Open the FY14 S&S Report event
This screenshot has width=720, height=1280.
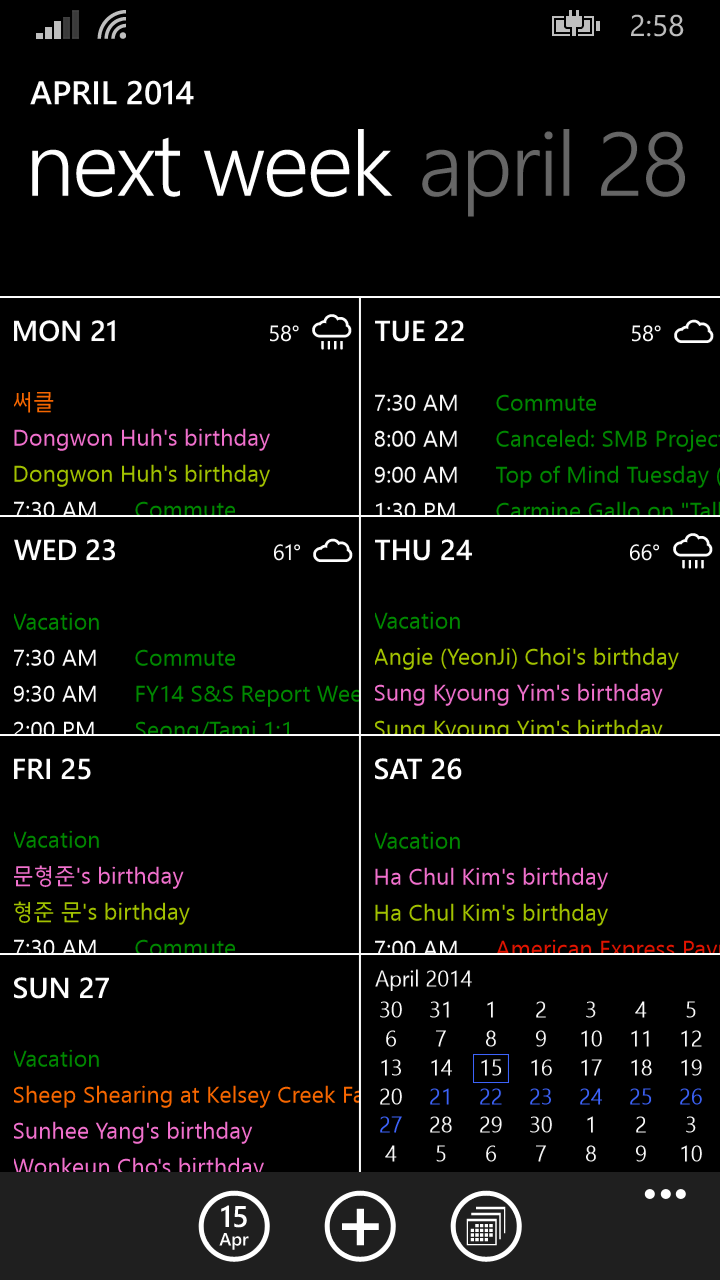point(246,694)
